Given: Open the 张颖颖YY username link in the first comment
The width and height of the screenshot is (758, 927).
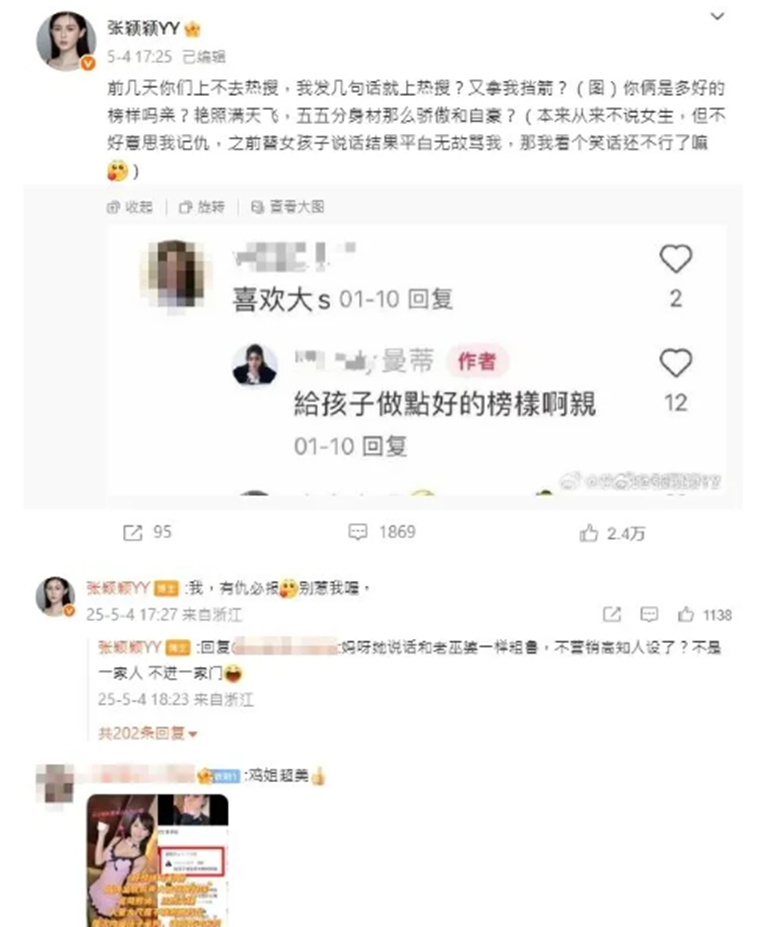Looking at the screenshot, I should pos(116,588).
